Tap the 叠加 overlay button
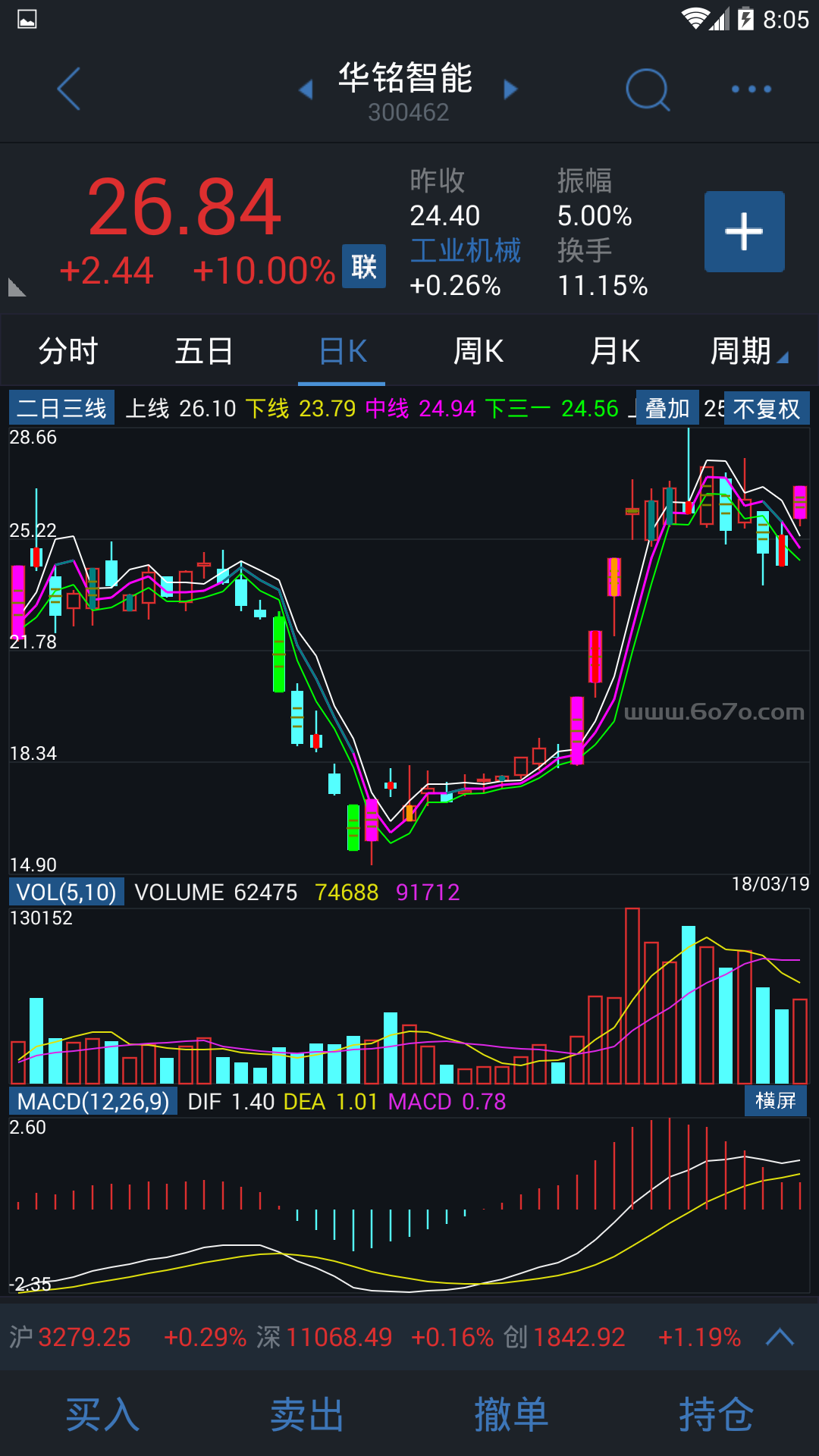Screen dimensions: 819x1456 tap(667, 408)
